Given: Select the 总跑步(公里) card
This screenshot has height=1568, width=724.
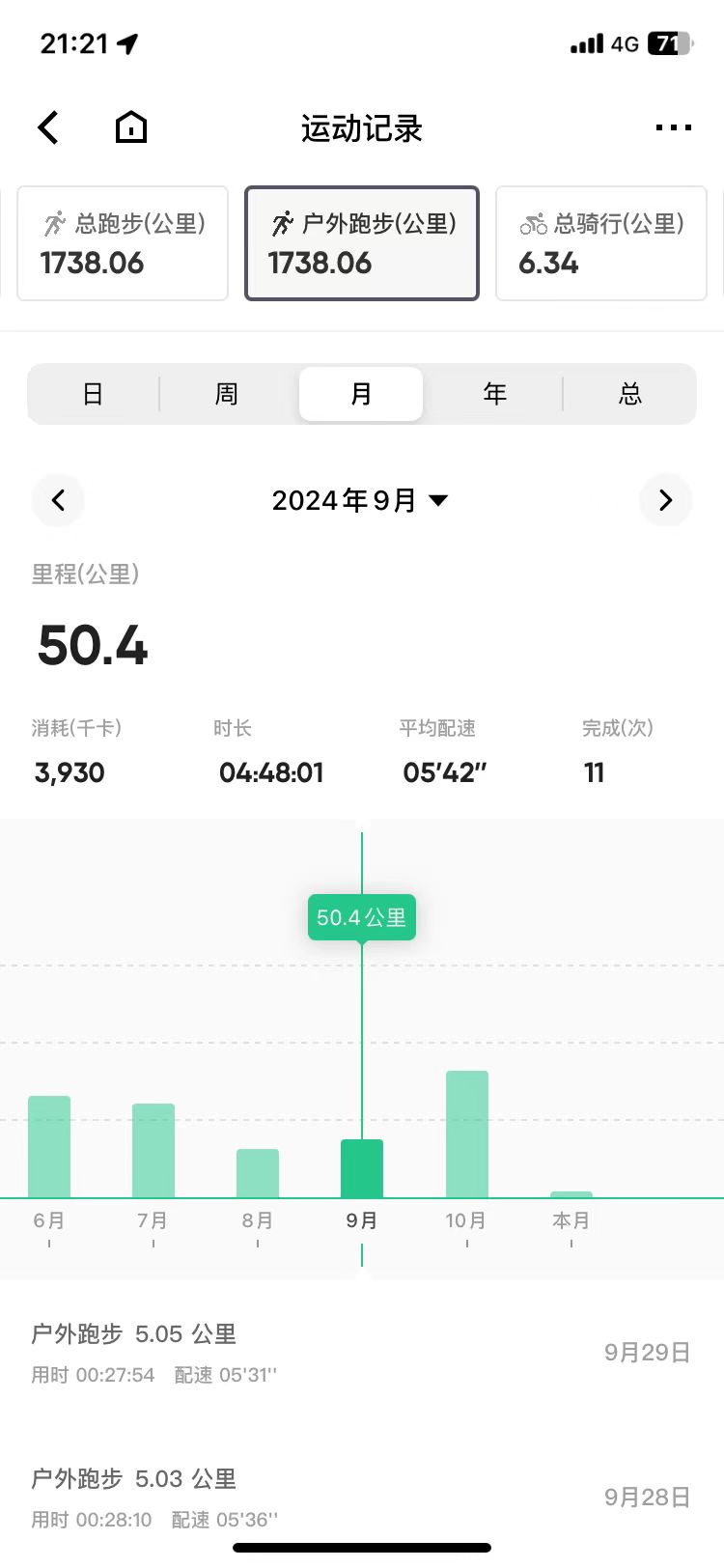Looking at the screenshot, I should pos(123,243).
